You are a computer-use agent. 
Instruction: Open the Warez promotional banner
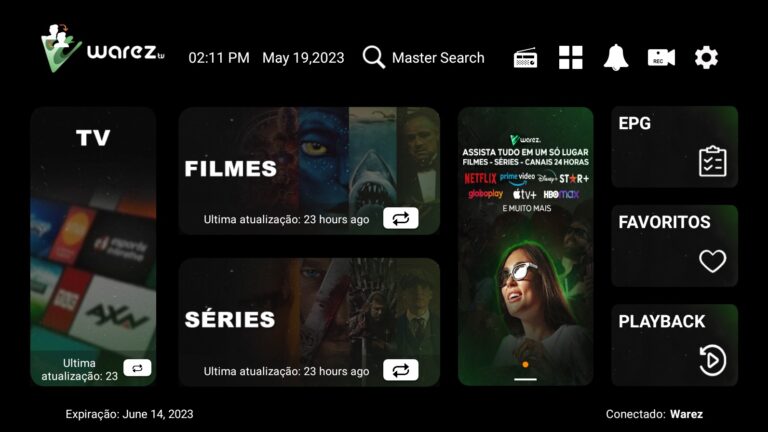click(x=525, y=246)
